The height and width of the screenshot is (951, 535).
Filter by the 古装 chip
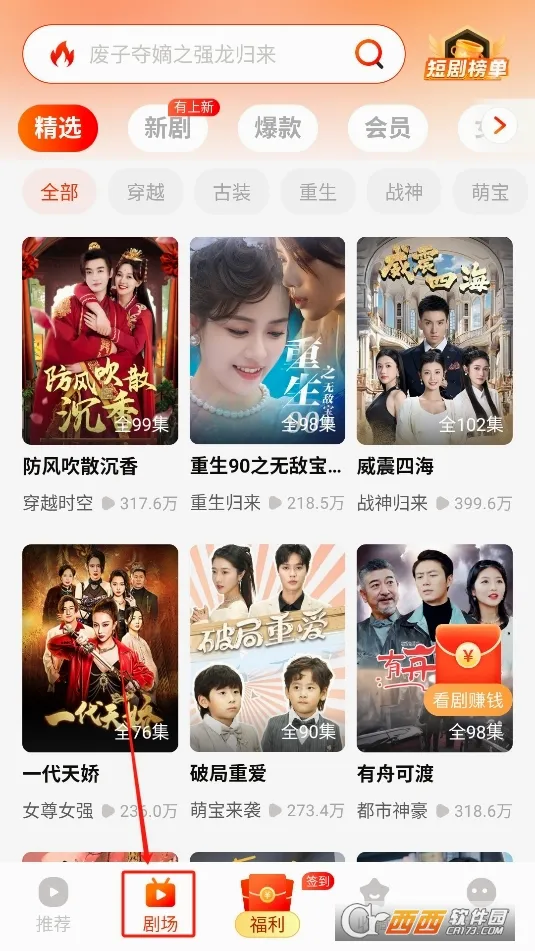[x=232, y=192]
